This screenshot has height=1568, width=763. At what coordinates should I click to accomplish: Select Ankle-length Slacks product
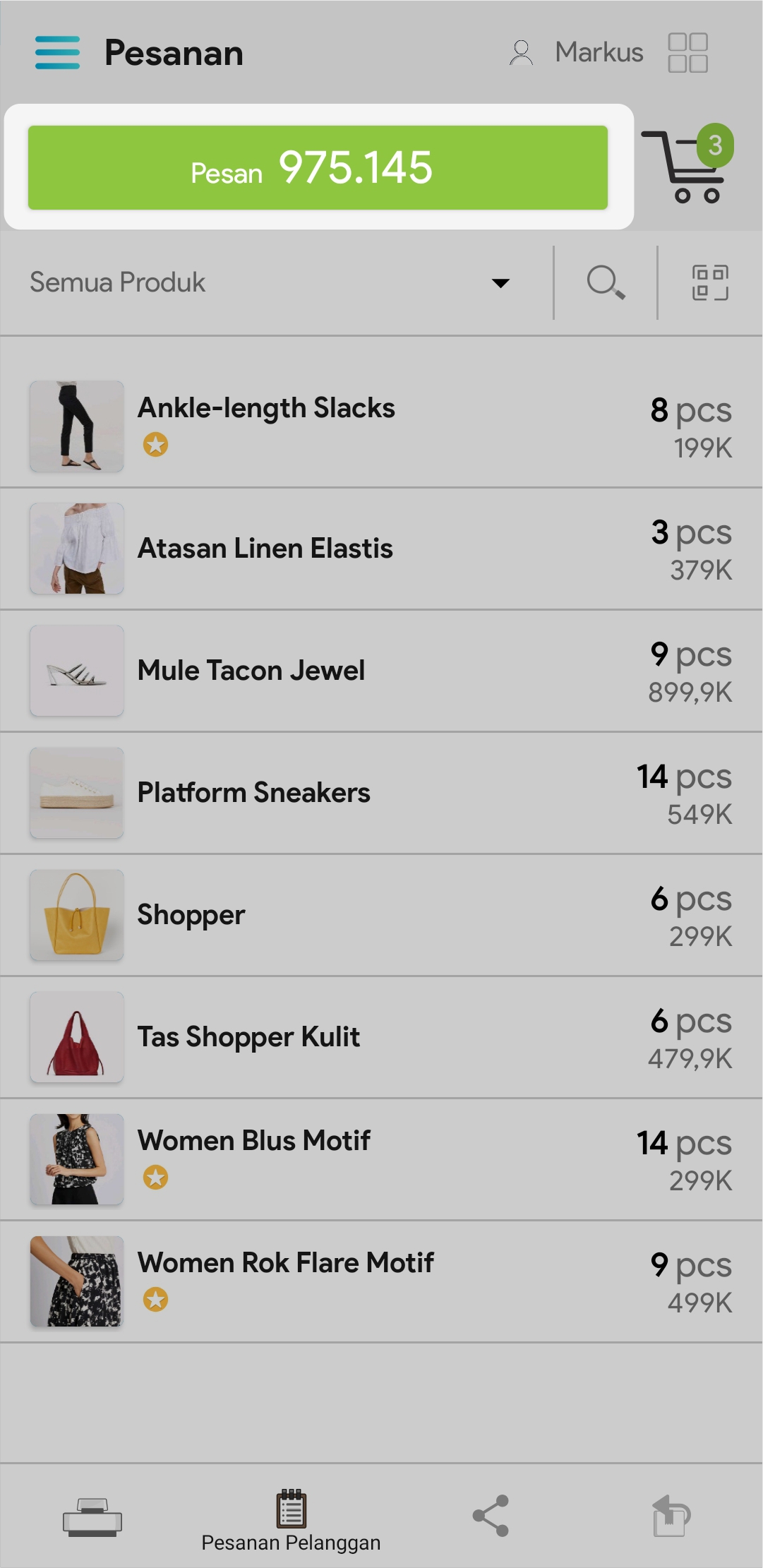pyautogui.click(x=381, y=426)
